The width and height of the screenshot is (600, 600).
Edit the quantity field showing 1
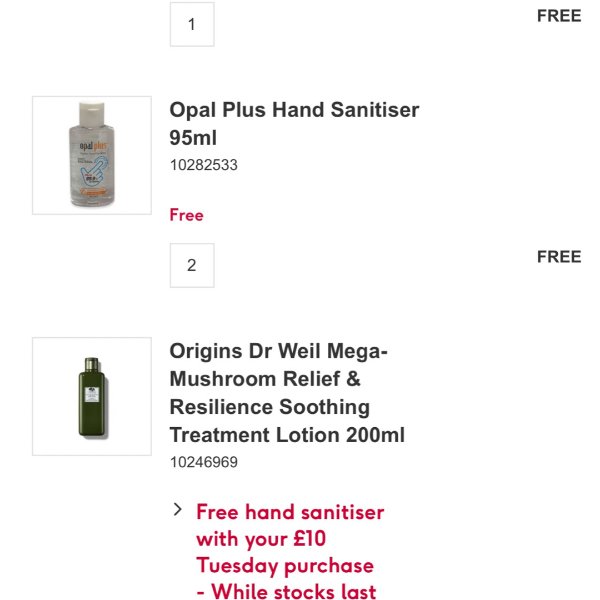point(192,24)
